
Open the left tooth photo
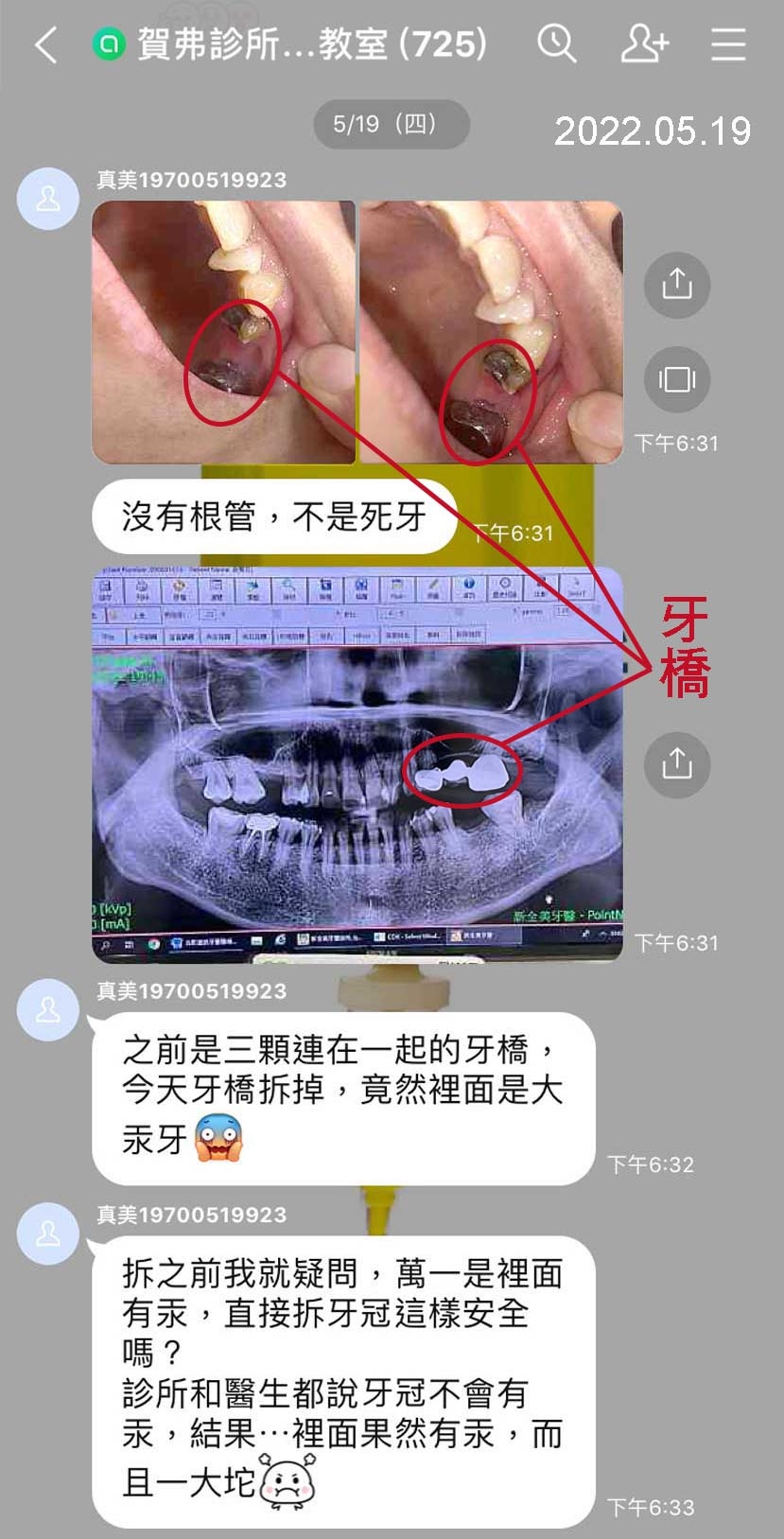(223, 331)
